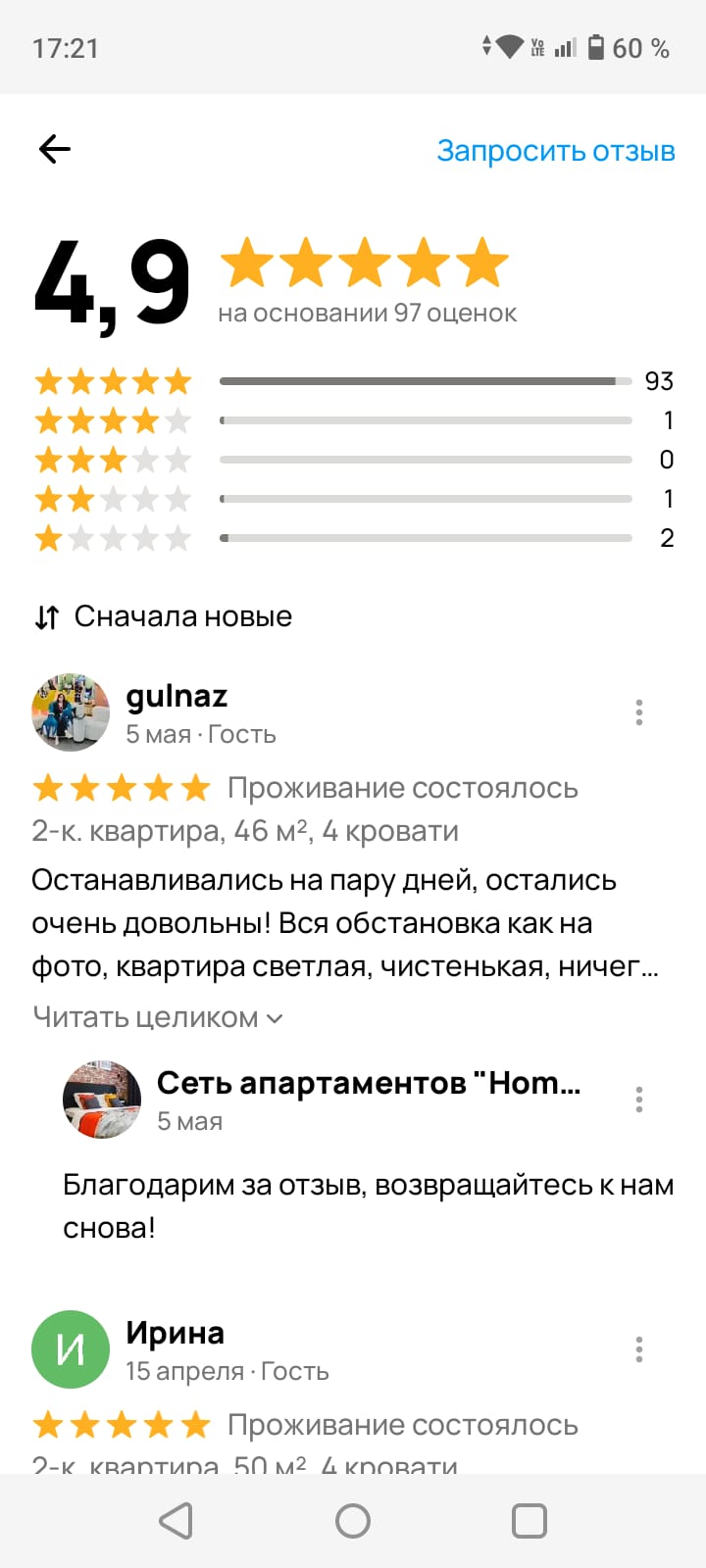Filter reviews by the one-star row
This screenshot has height=1568, width=706.
(x=353, y=538)
